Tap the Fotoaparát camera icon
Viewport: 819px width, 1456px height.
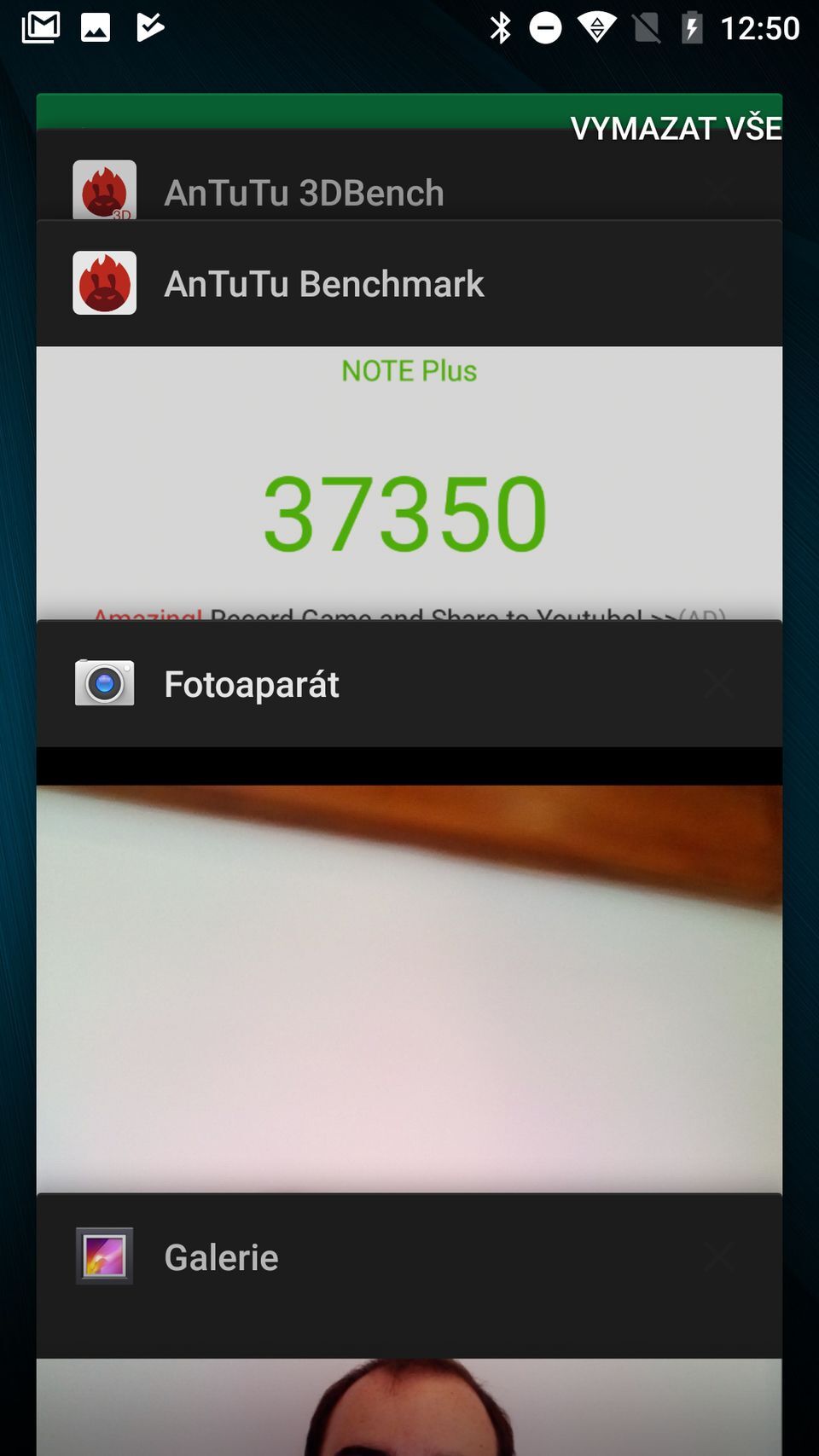click(x=105, y=682)
